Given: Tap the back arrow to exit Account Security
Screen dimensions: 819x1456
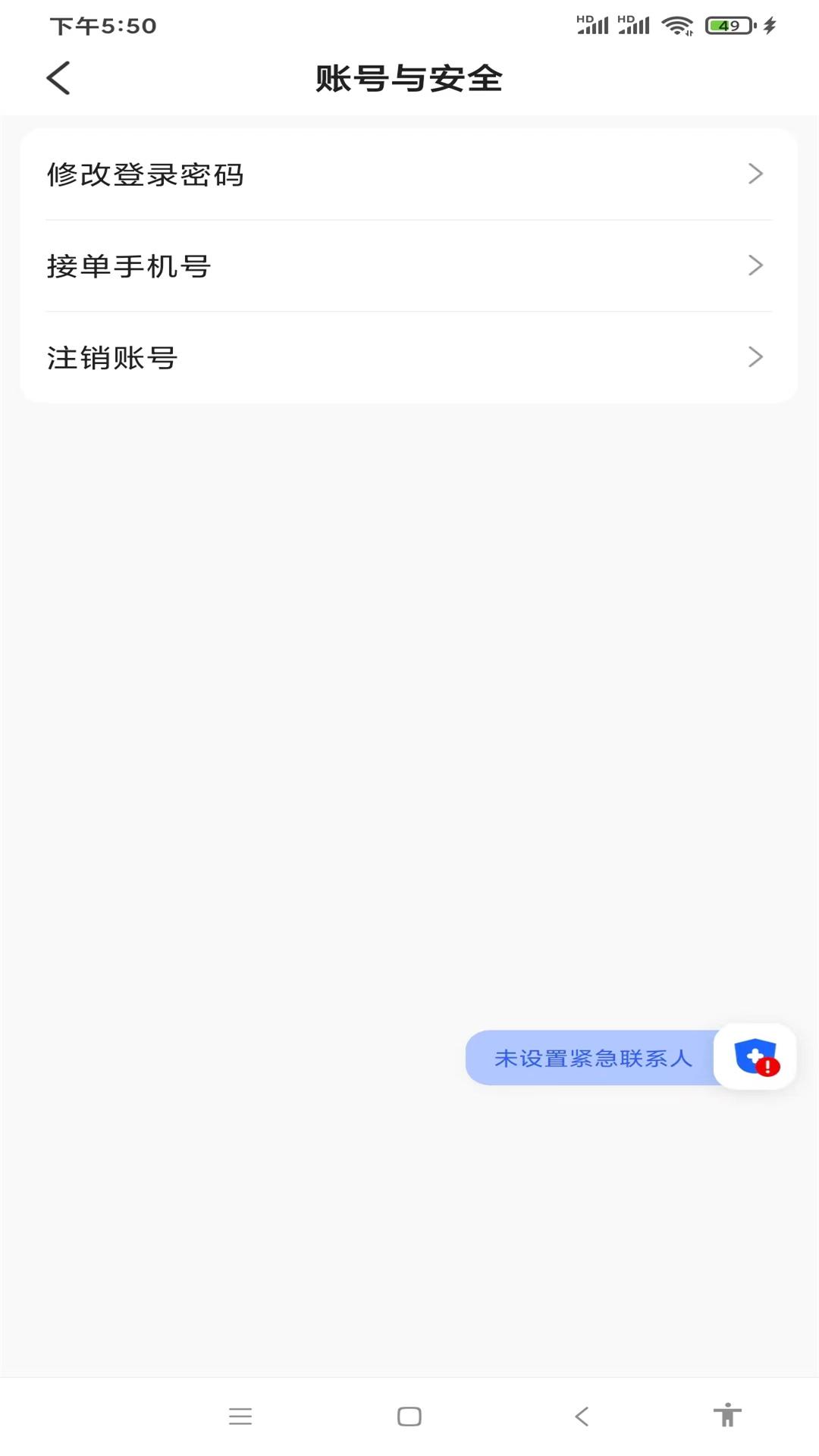Looking at the screenshot, I should (x=59, y=78).
